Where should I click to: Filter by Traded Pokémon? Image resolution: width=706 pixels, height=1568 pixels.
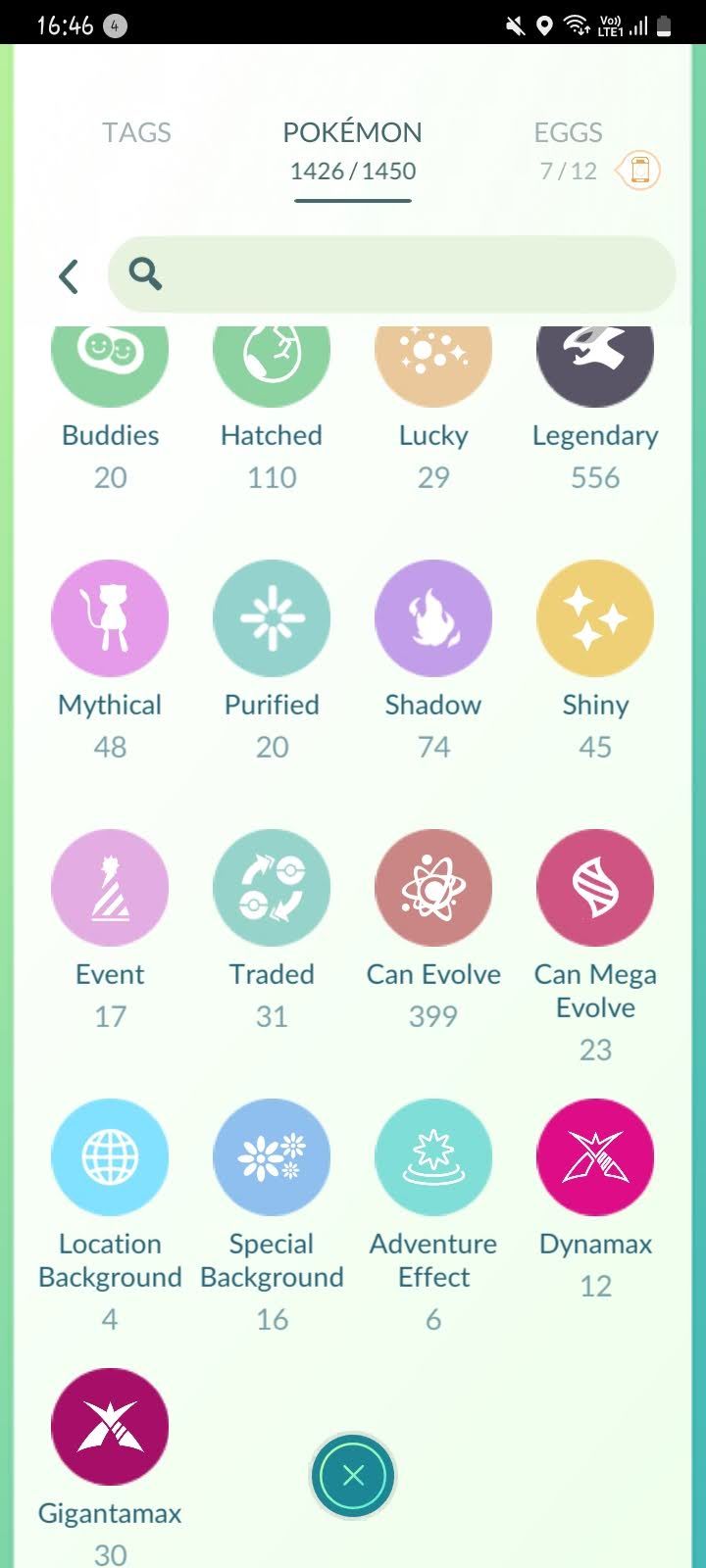[272, 888]
